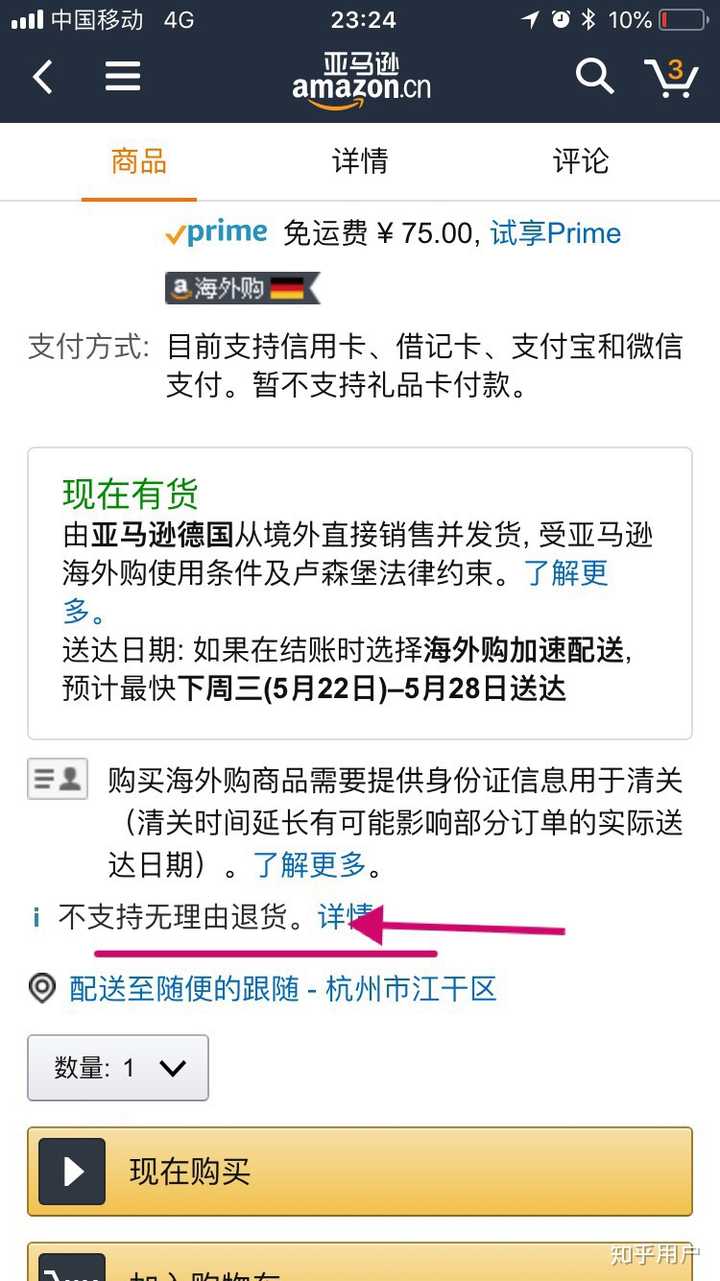Open the search icon

point(594,76)
